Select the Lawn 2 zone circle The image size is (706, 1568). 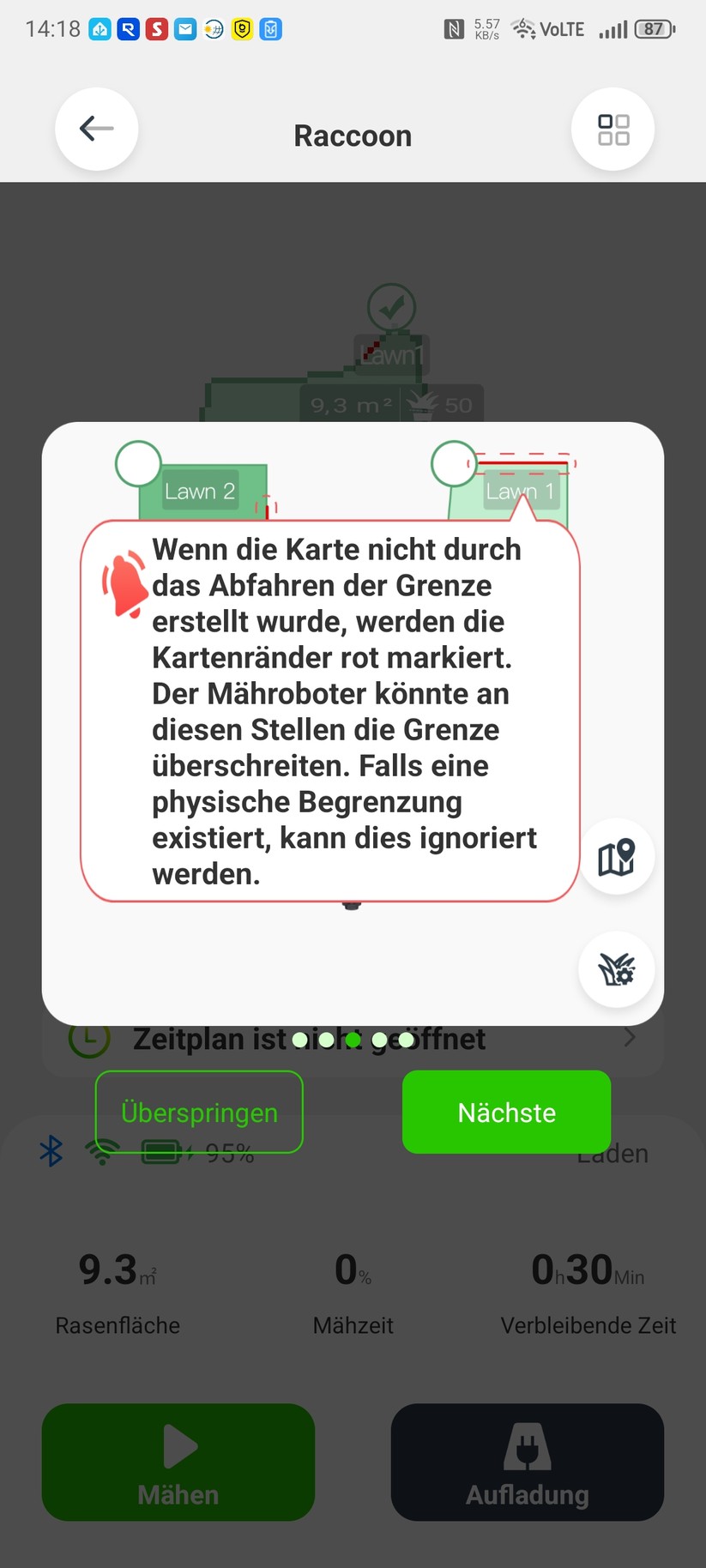click(x=139, y=463)
